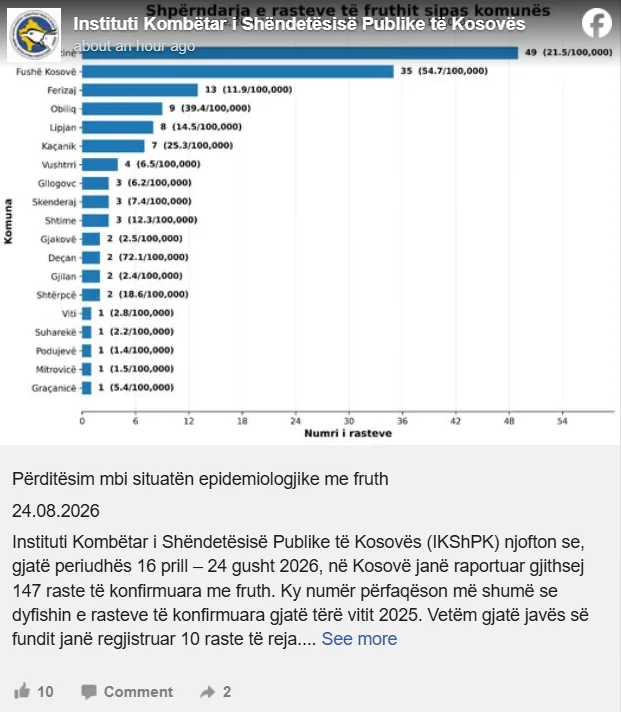Tap the Comment button
The width and height of the screenshot is (621, 712).
(x=127, y=692)
